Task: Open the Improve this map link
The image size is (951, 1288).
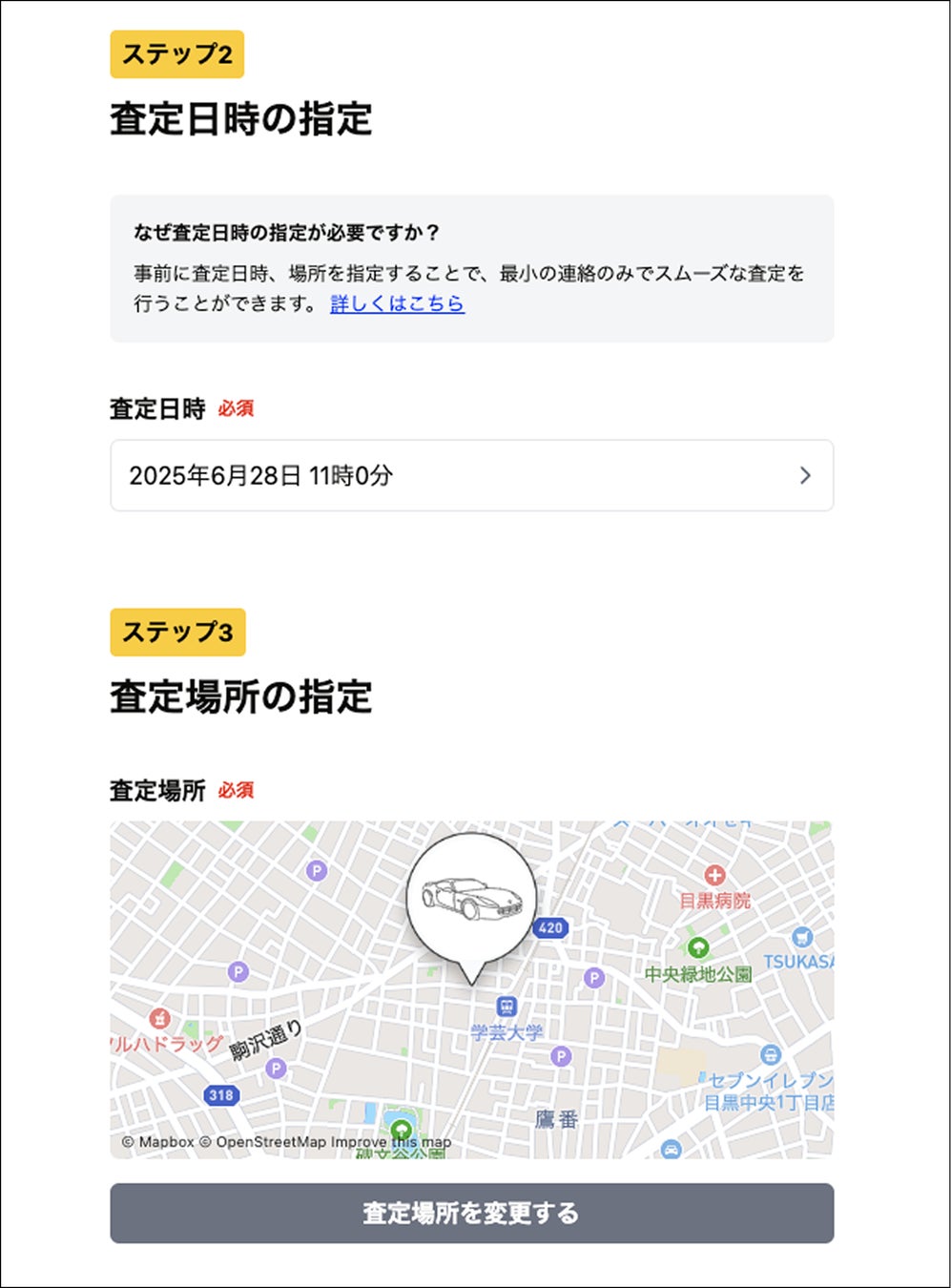Action: 390,1142
